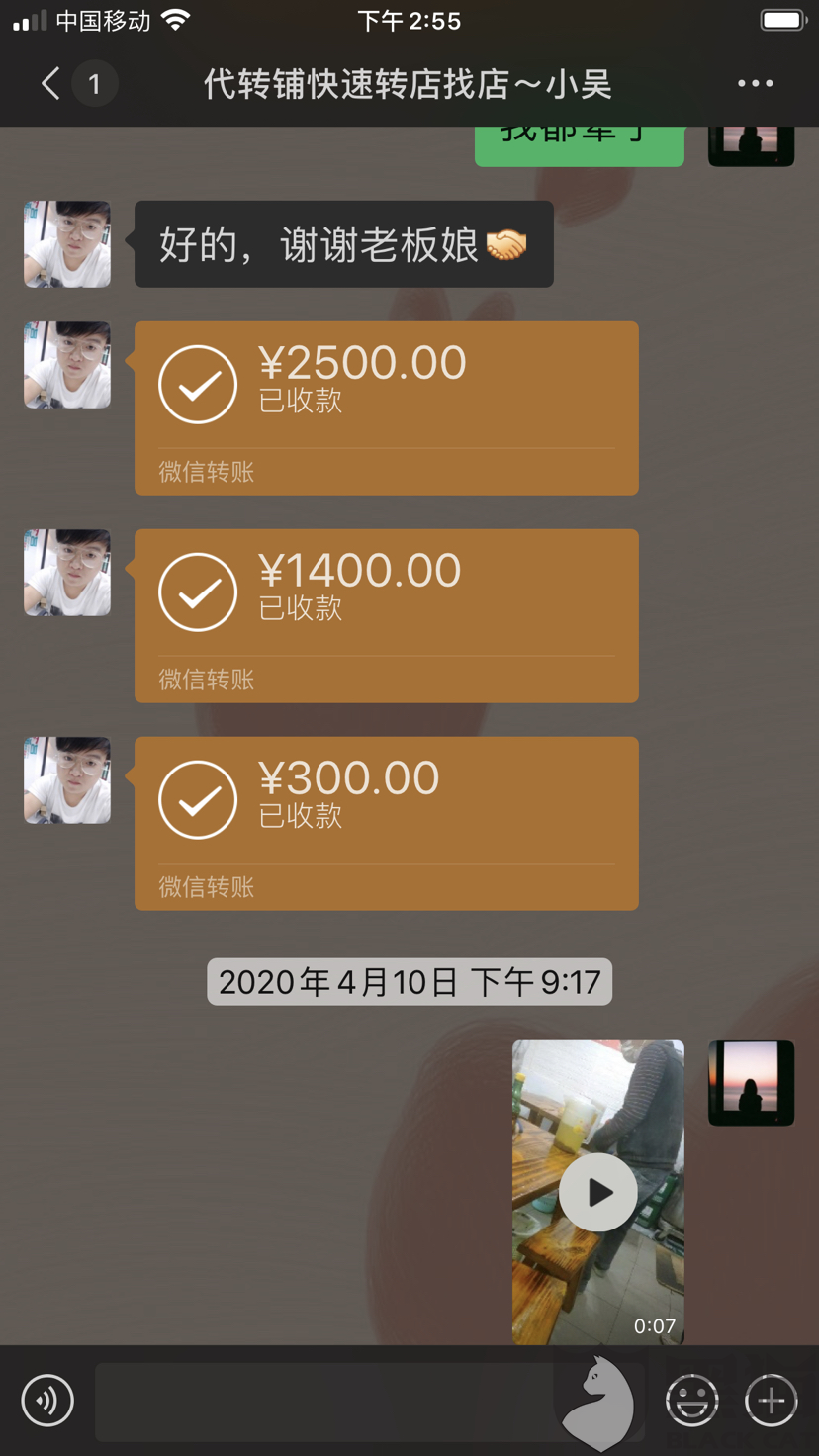Switch to voice message input
819x1456 pixels.
(x=47, y=1401)
